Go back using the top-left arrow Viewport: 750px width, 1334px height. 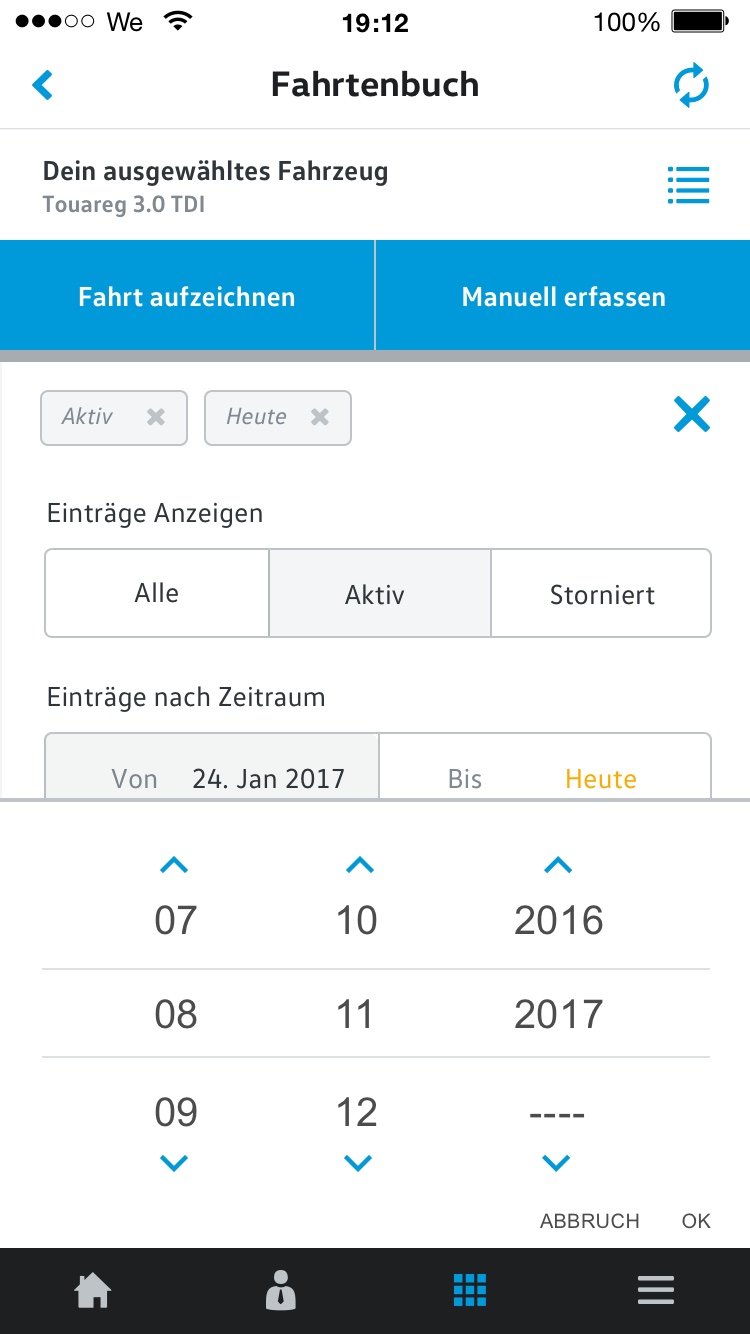(x=42, y=85)
